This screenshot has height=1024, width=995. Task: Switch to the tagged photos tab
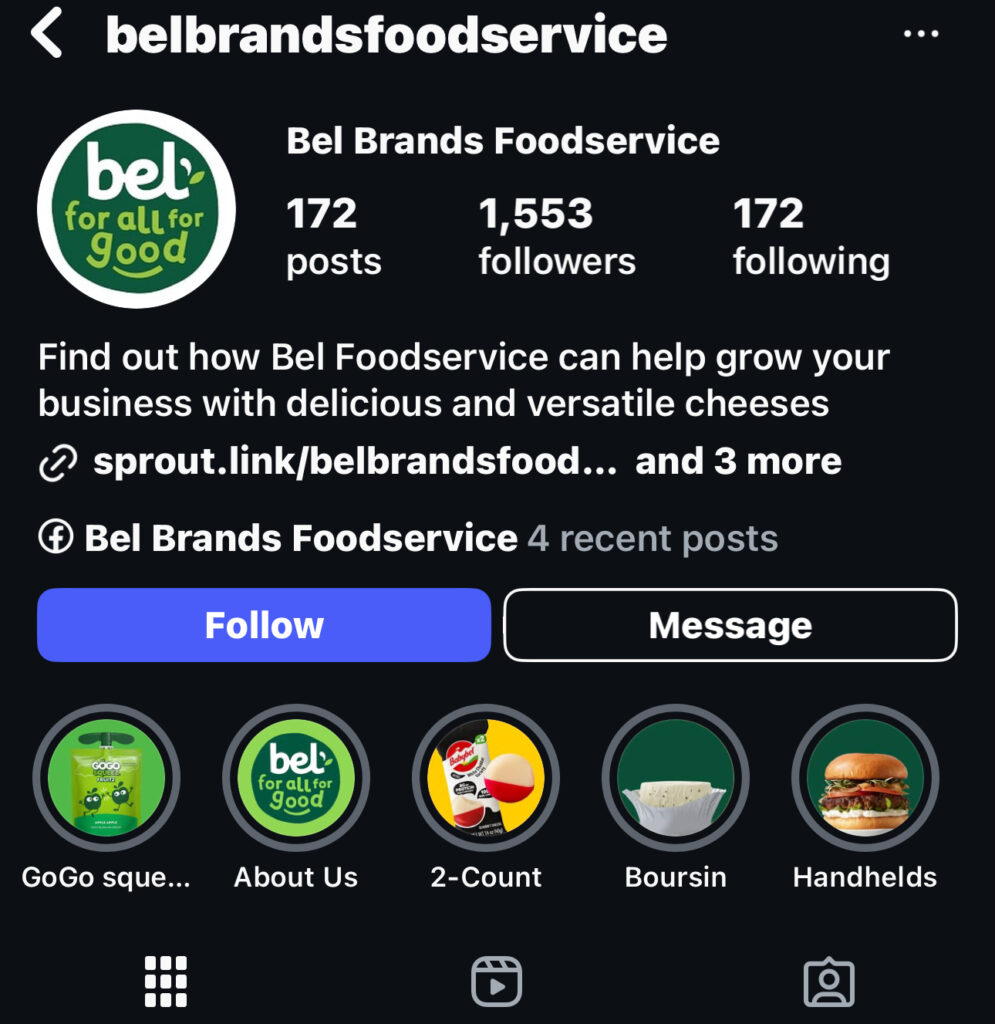coord(829,980)
